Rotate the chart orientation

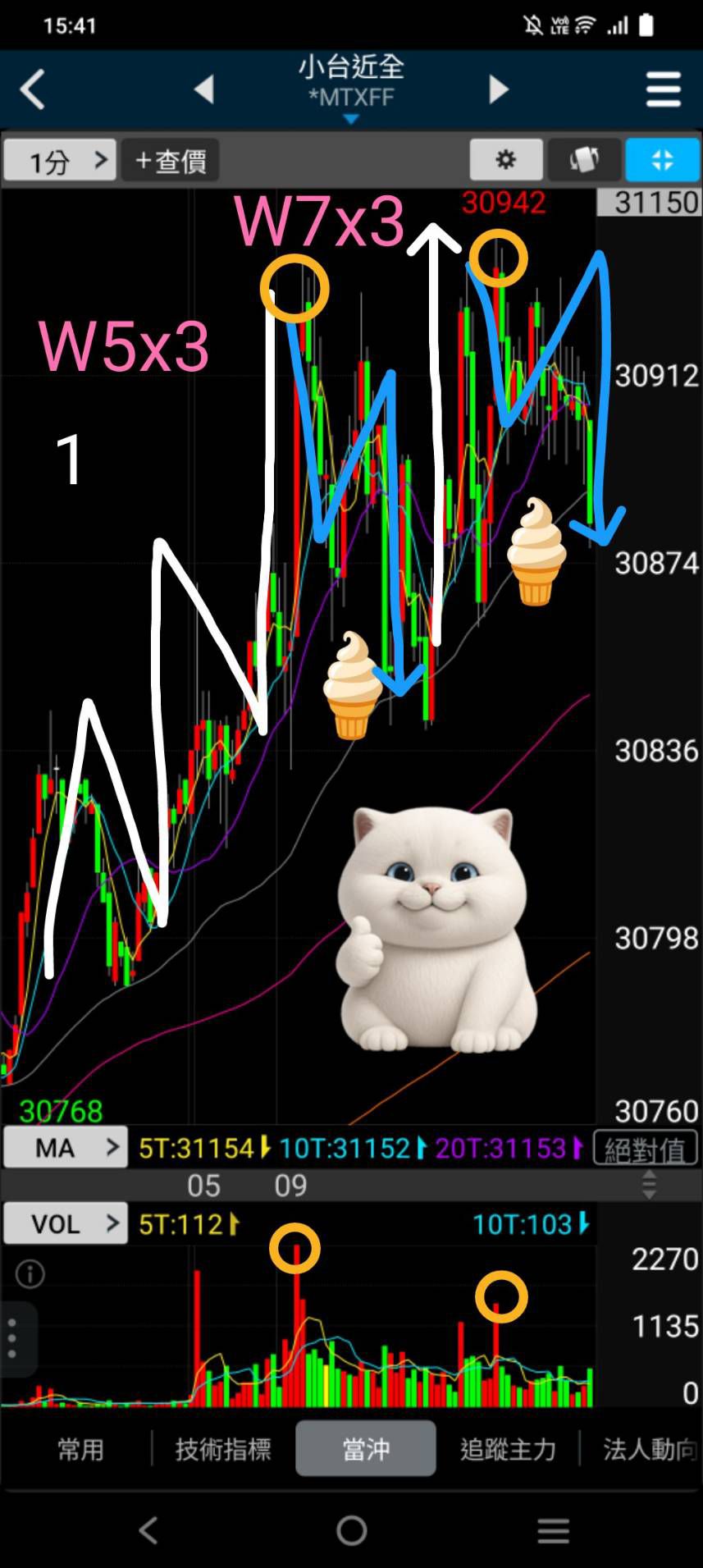(583, 159)
